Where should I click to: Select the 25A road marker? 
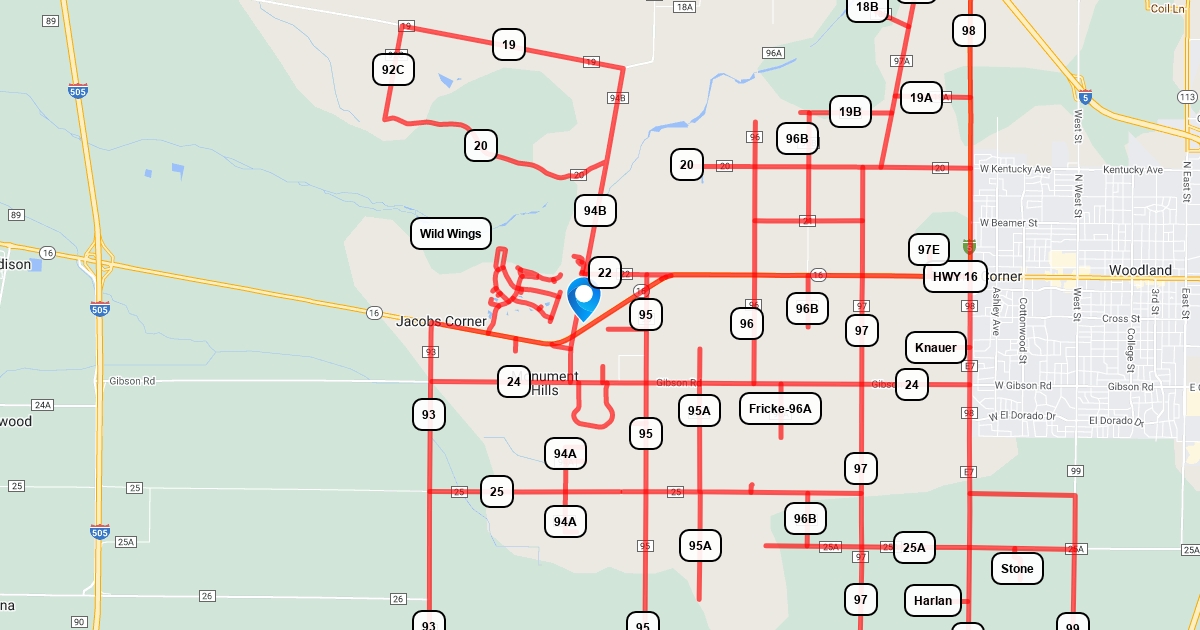(x=914, y=547)
